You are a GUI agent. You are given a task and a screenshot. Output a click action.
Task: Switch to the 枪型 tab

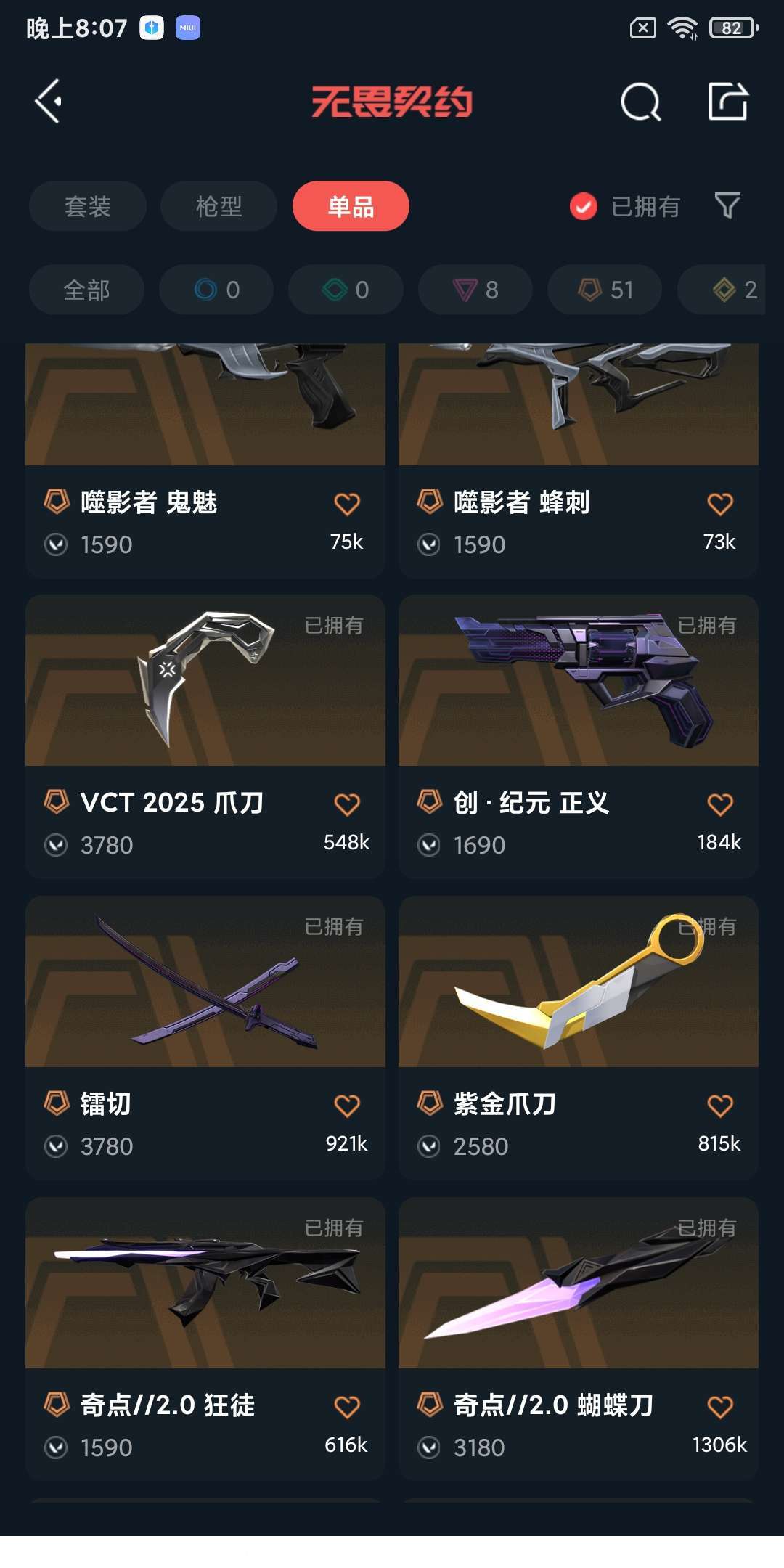[x=219, y=206]
